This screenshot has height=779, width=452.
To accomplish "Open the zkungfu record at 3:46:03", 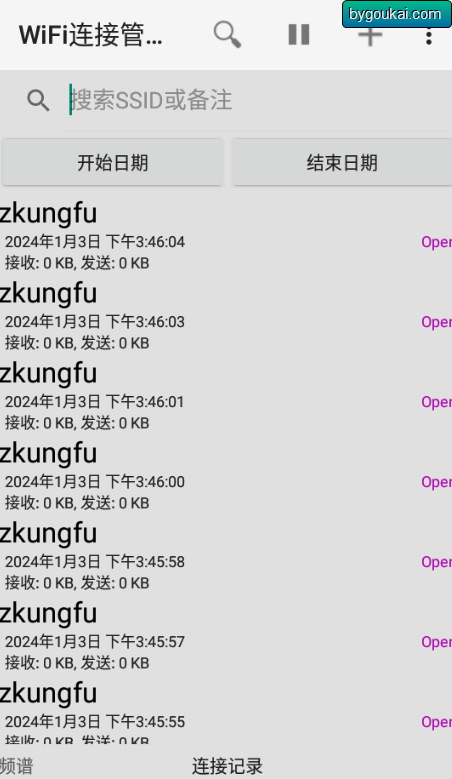I will tap(226, 316).
